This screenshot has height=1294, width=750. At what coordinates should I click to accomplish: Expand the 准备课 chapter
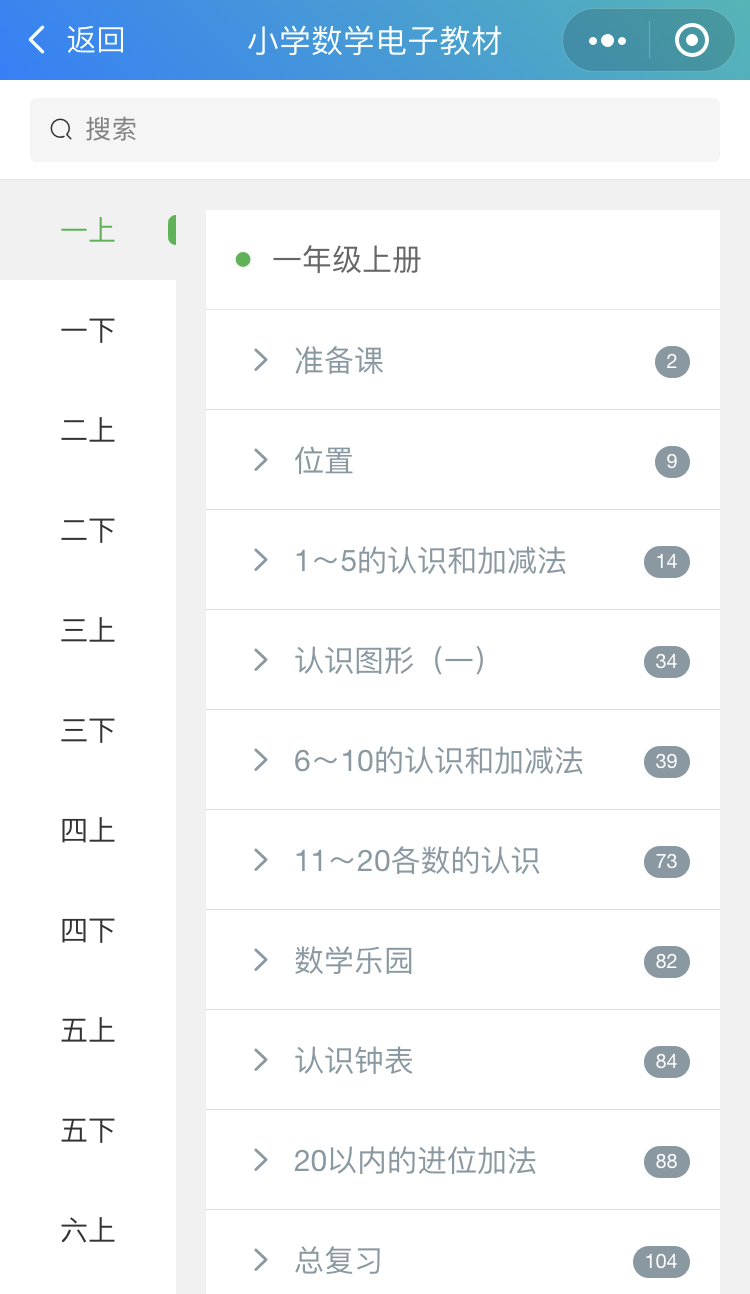point(463,360)
